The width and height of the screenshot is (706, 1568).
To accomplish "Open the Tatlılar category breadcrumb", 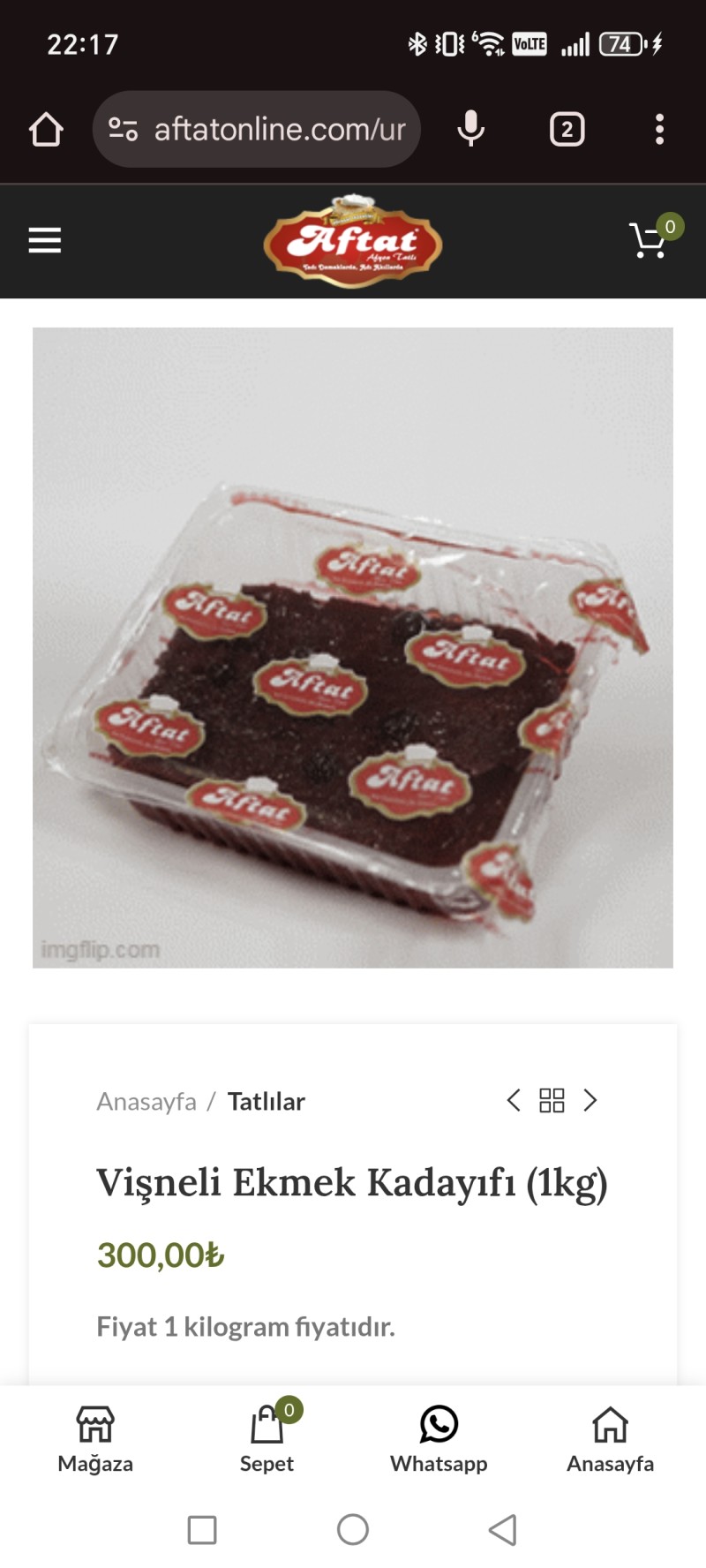I will 266,1102.
